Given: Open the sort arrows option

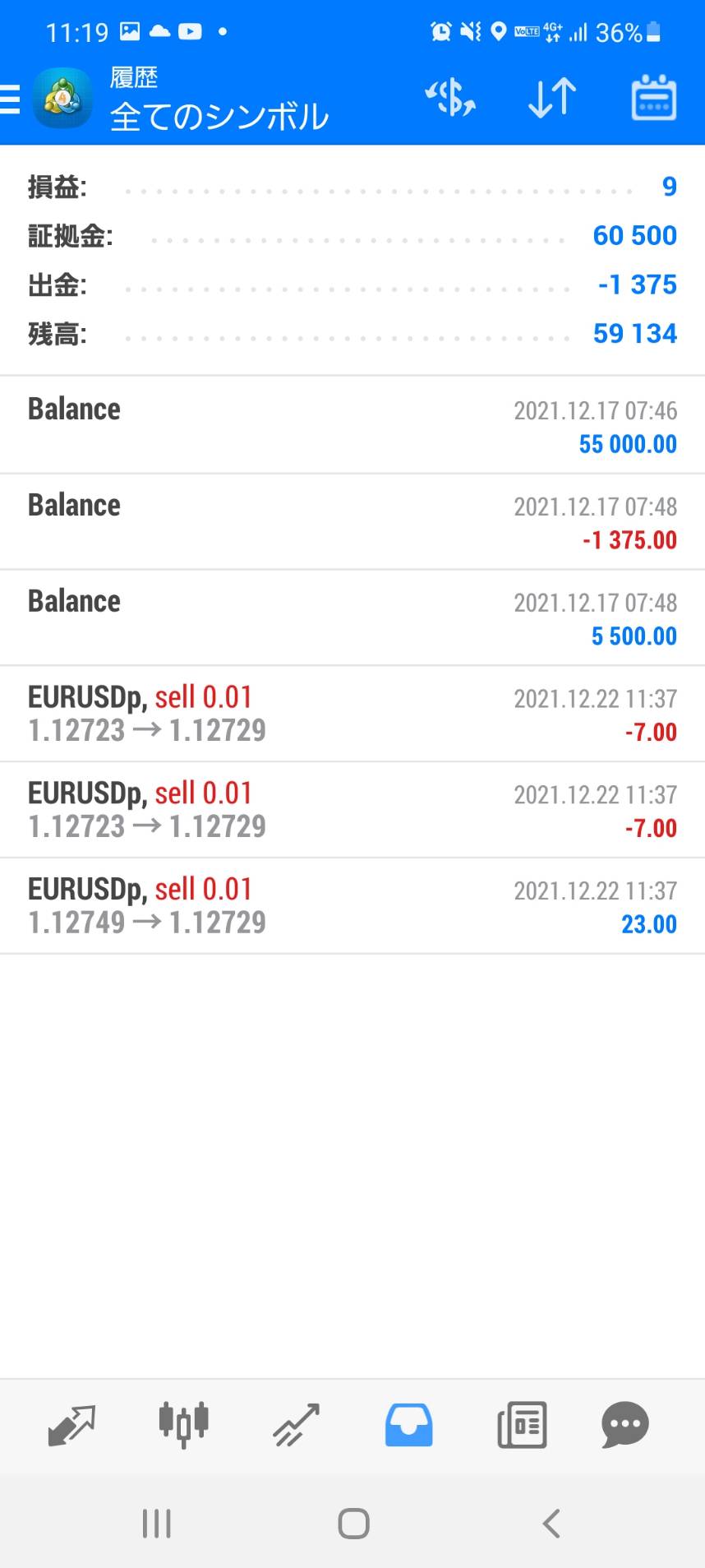Looking at the screenshot, I should pyautogui.click(x=551, y=99).
